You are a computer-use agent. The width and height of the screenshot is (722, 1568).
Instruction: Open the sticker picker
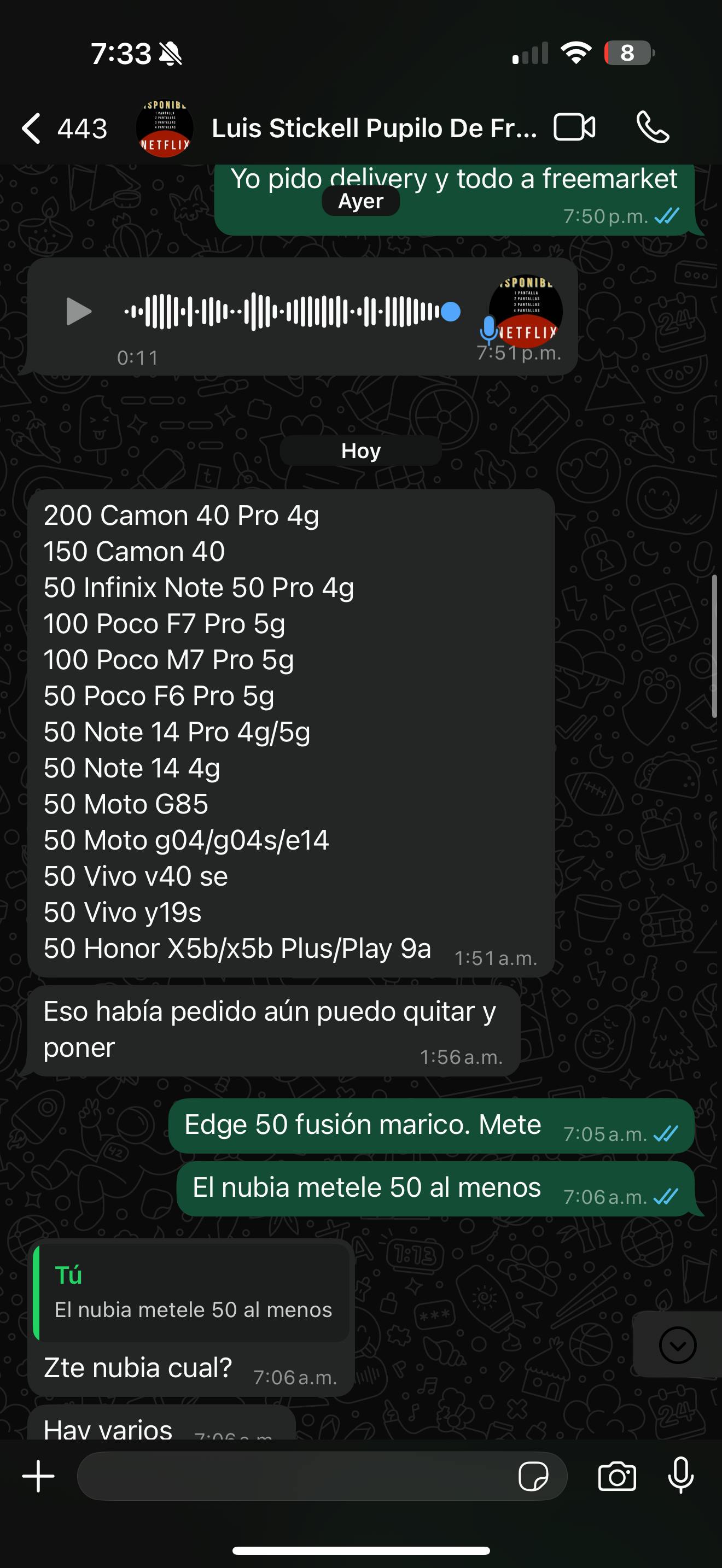tap(533, 1477)
